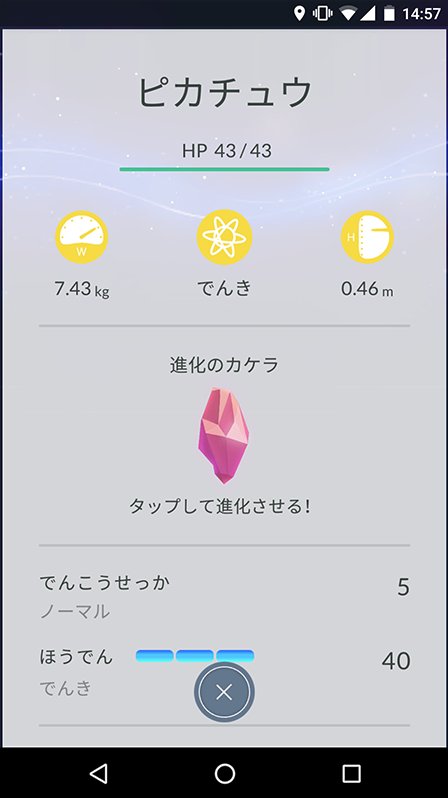Open recent apps overview
This screenshot has width=448, height=798.
(351, 774)
